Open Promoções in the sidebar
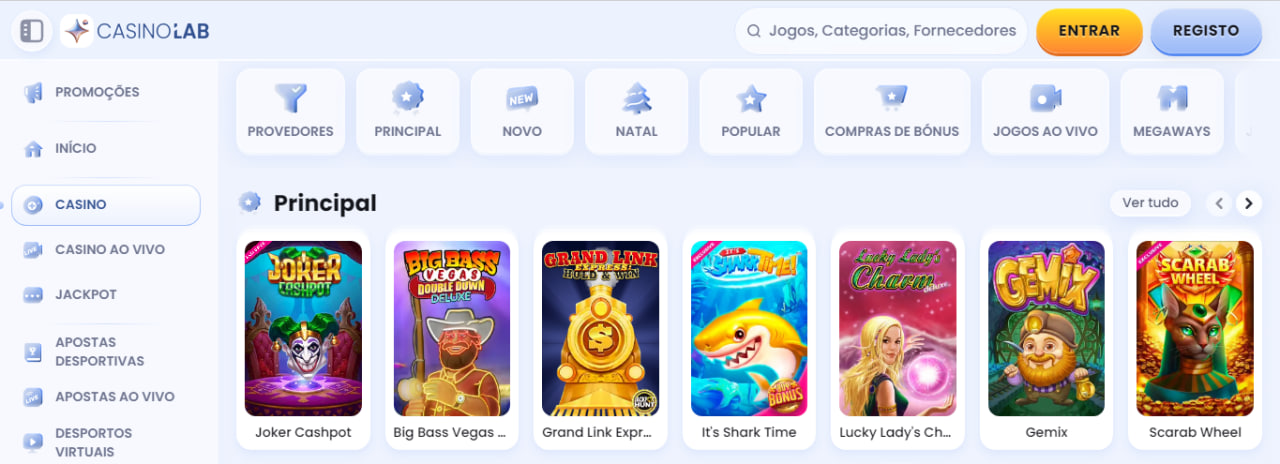The height and width of the screenshot is (464, 1280). 97,92
